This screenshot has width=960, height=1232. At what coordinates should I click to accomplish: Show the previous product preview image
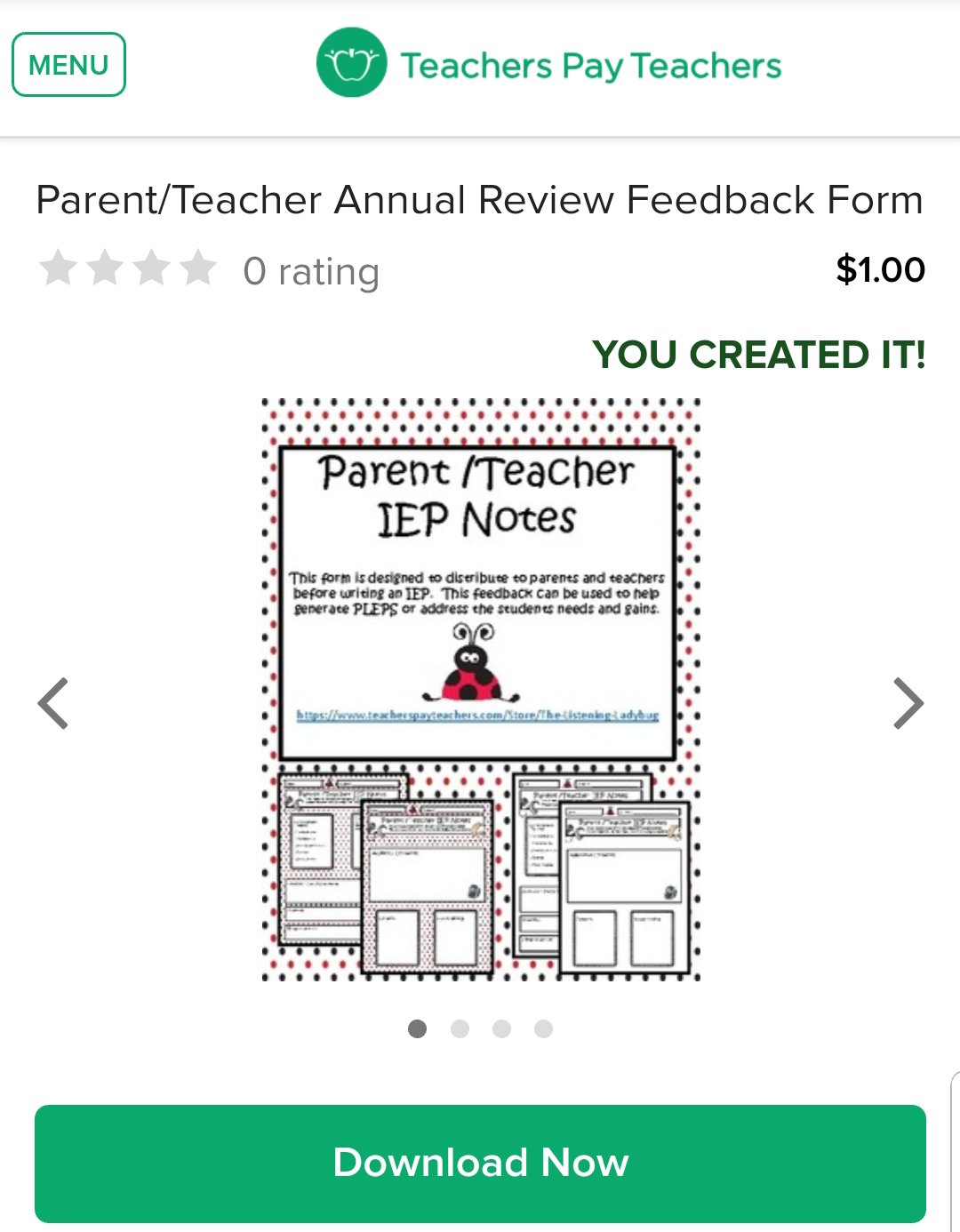(x=53, y=703)
